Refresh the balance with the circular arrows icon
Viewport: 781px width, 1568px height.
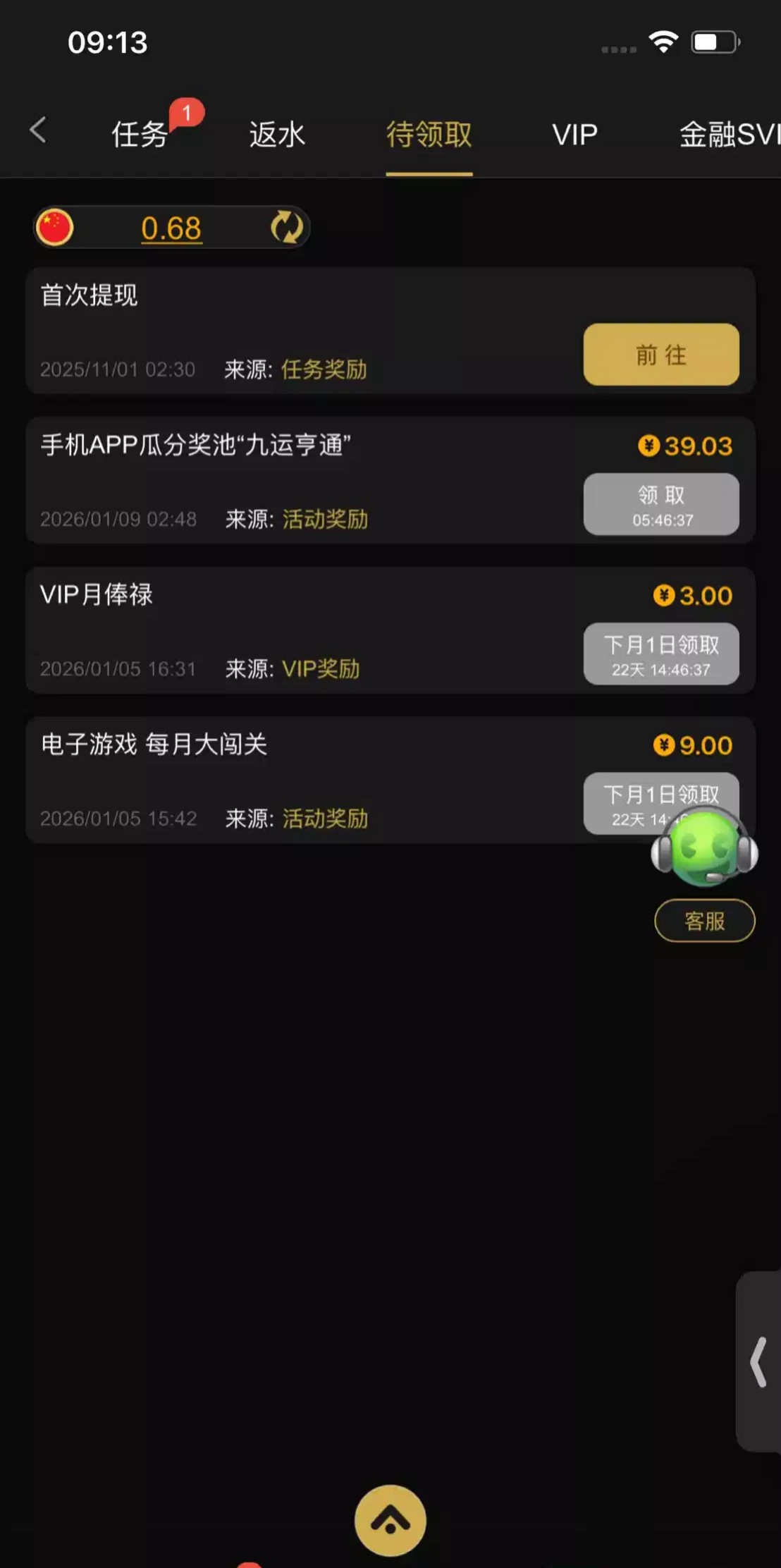(286, 228)
